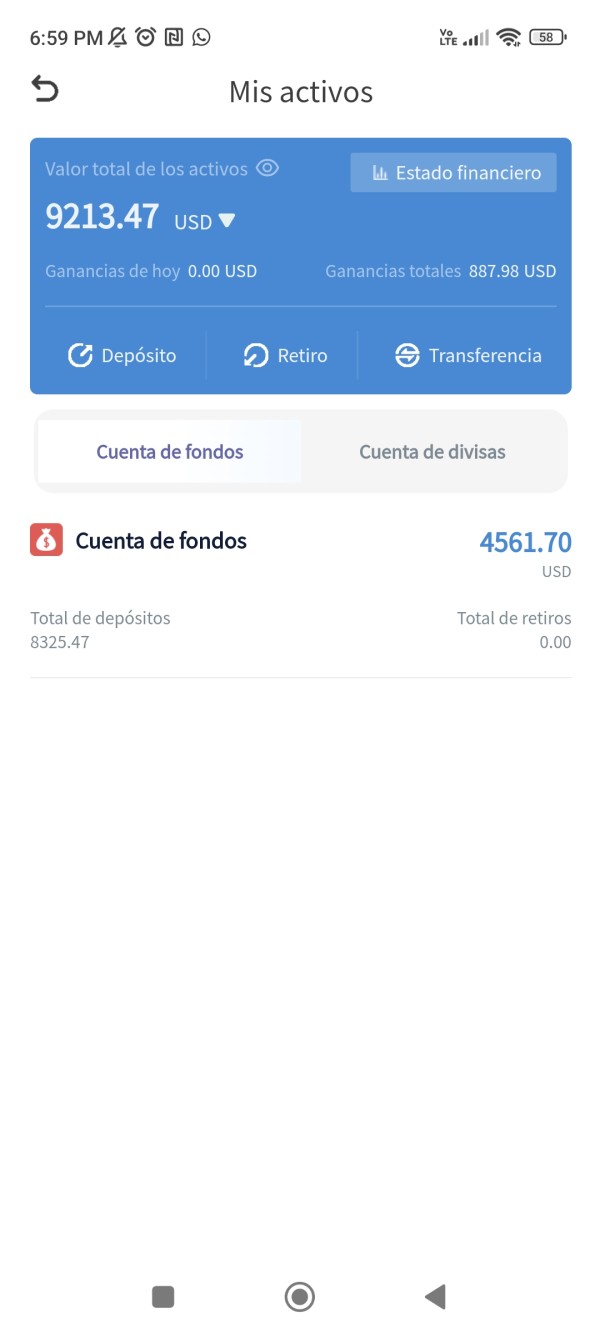This screenshot has height=1333, width=600.
Task: Open Transferencia to move funds
Action: [468, 355]
